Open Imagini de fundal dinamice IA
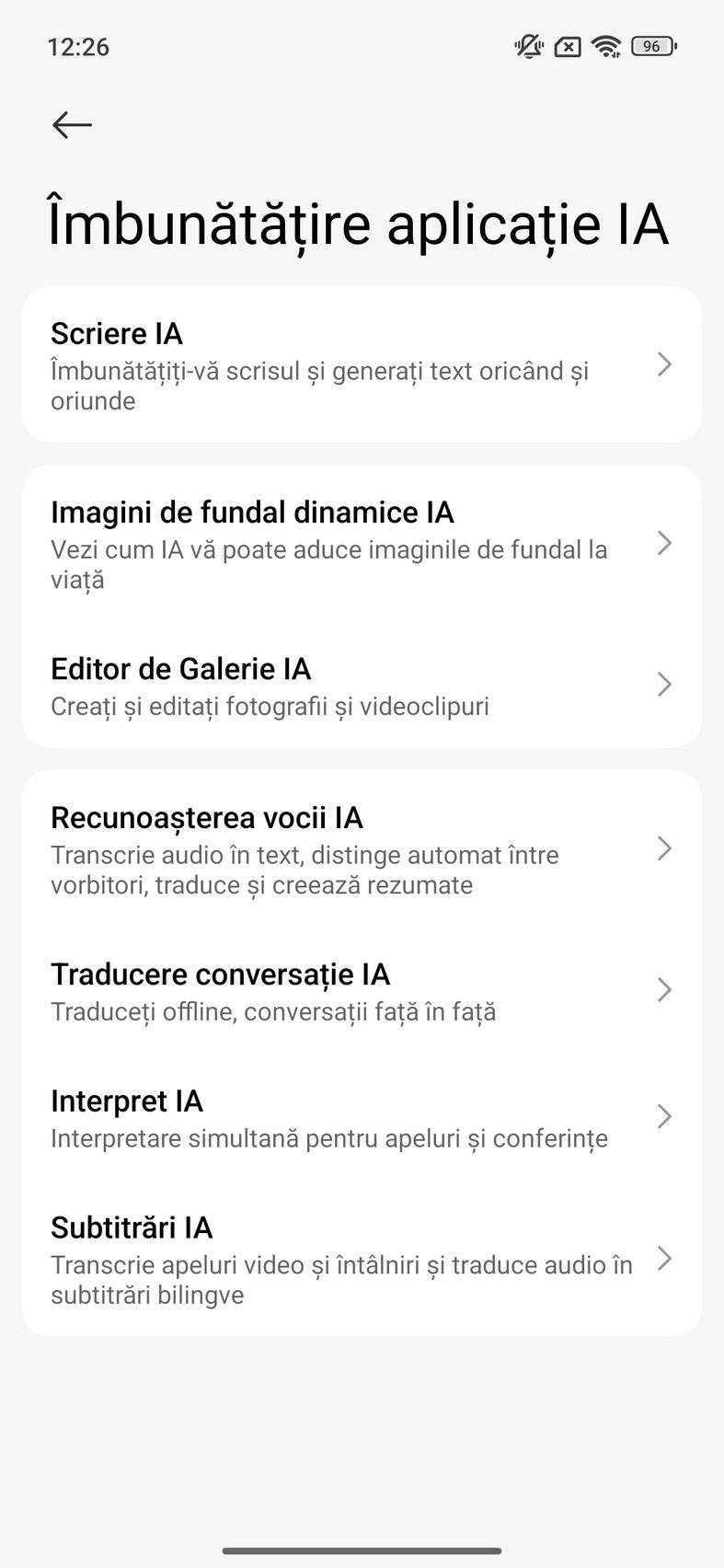The image size is (724, 1568). coord(362,543)
